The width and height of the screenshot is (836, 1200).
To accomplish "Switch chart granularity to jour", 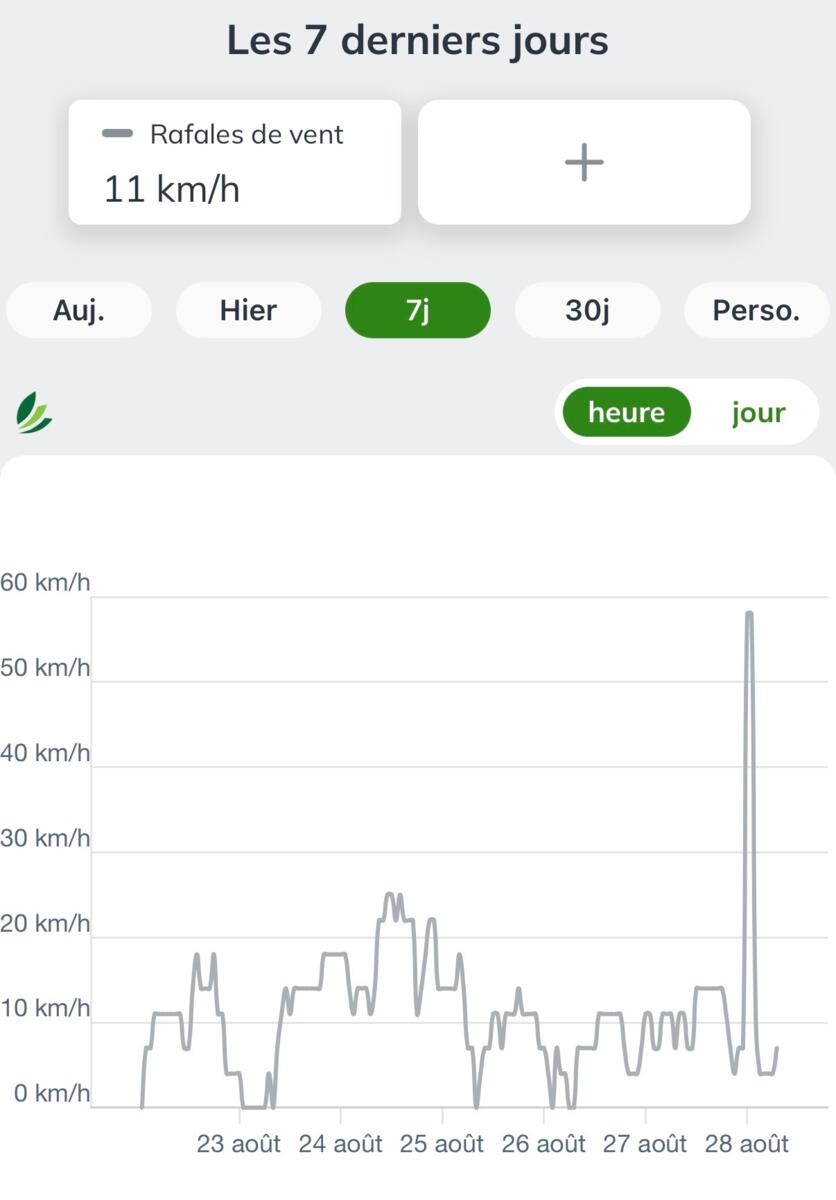I will 758,412.
